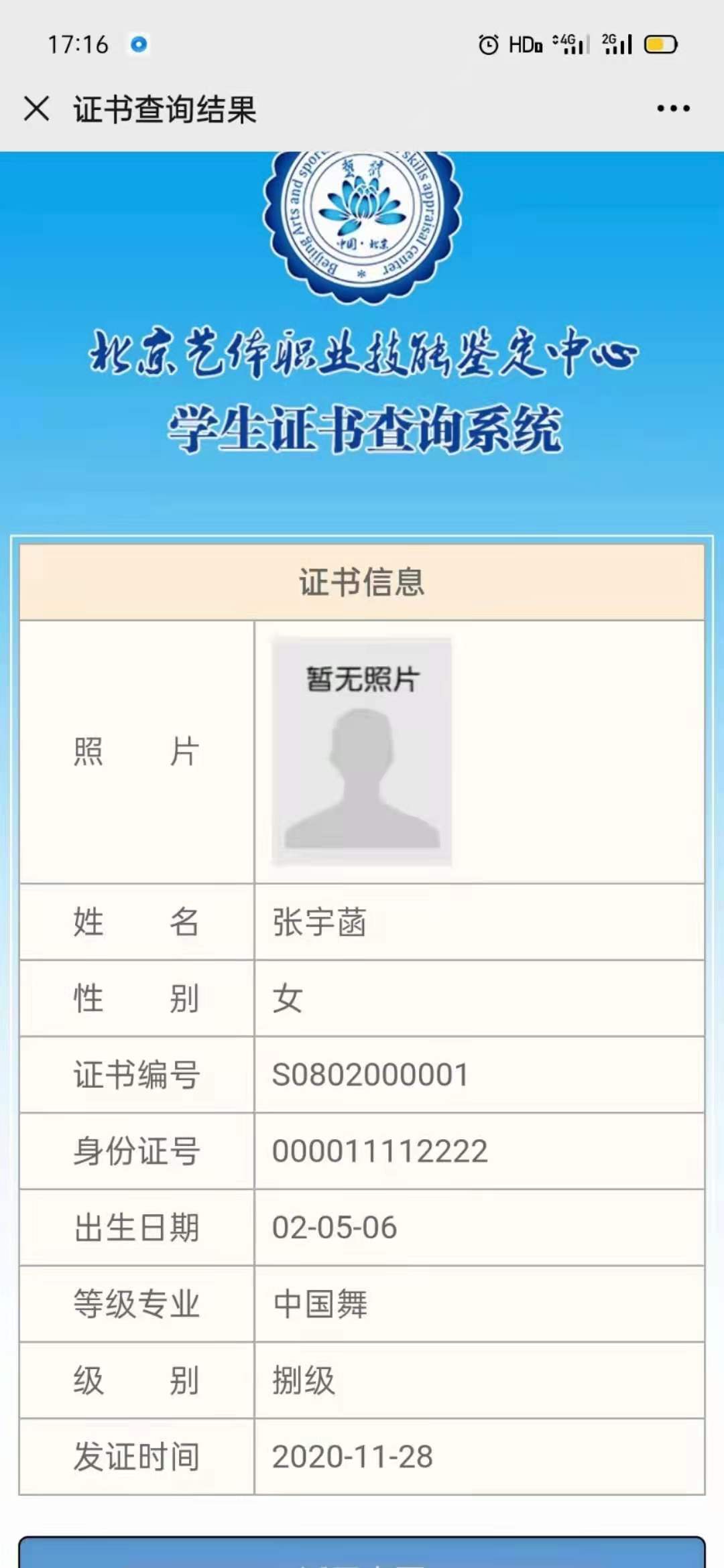This screenshot has width=724, height=1568.
Task: Close the 证书查询结果 page
Action: click(x=36, y=109)
